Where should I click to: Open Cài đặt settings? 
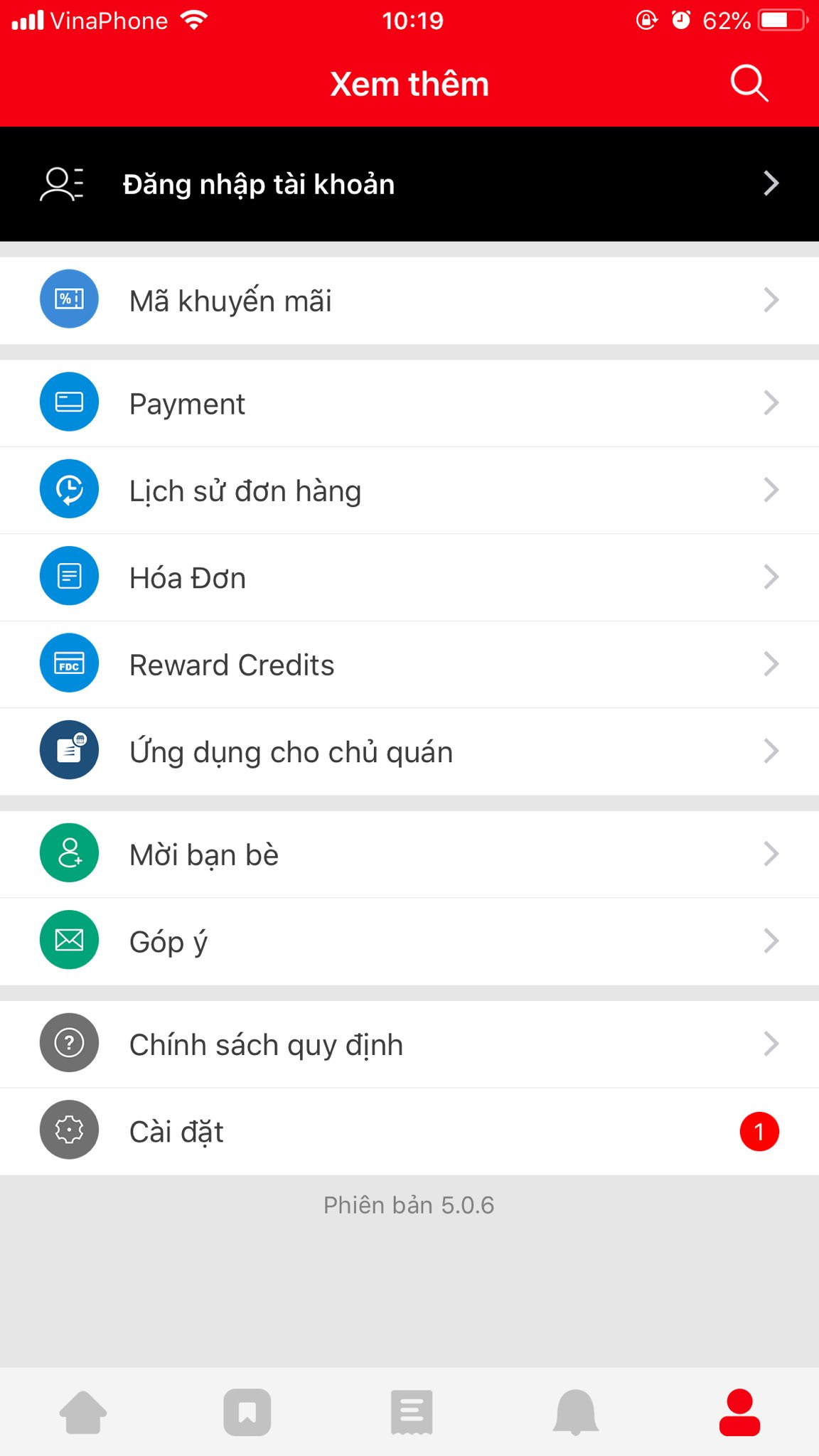tap(409, 1131)
